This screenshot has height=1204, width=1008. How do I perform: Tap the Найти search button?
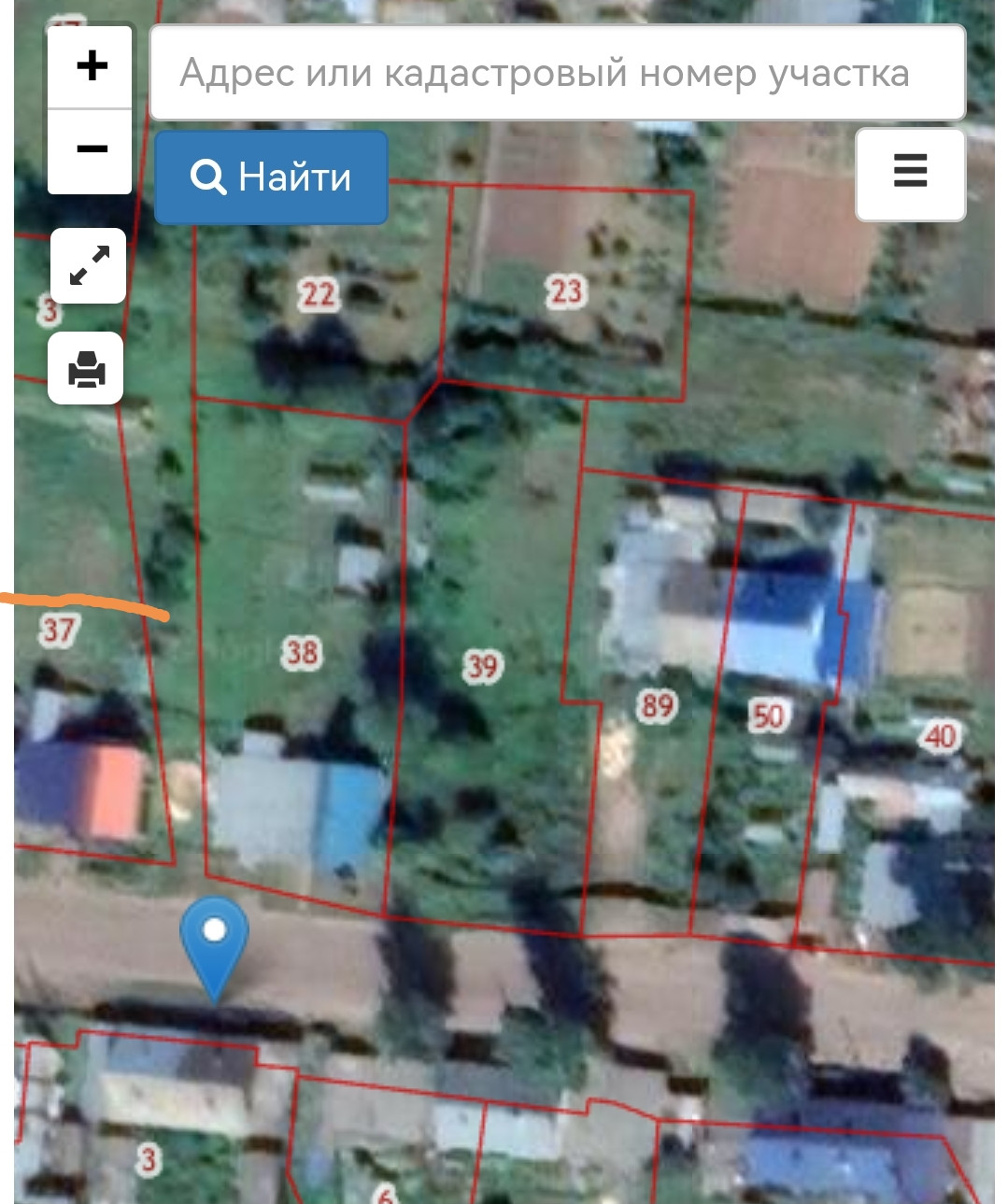tap(271, 177)
